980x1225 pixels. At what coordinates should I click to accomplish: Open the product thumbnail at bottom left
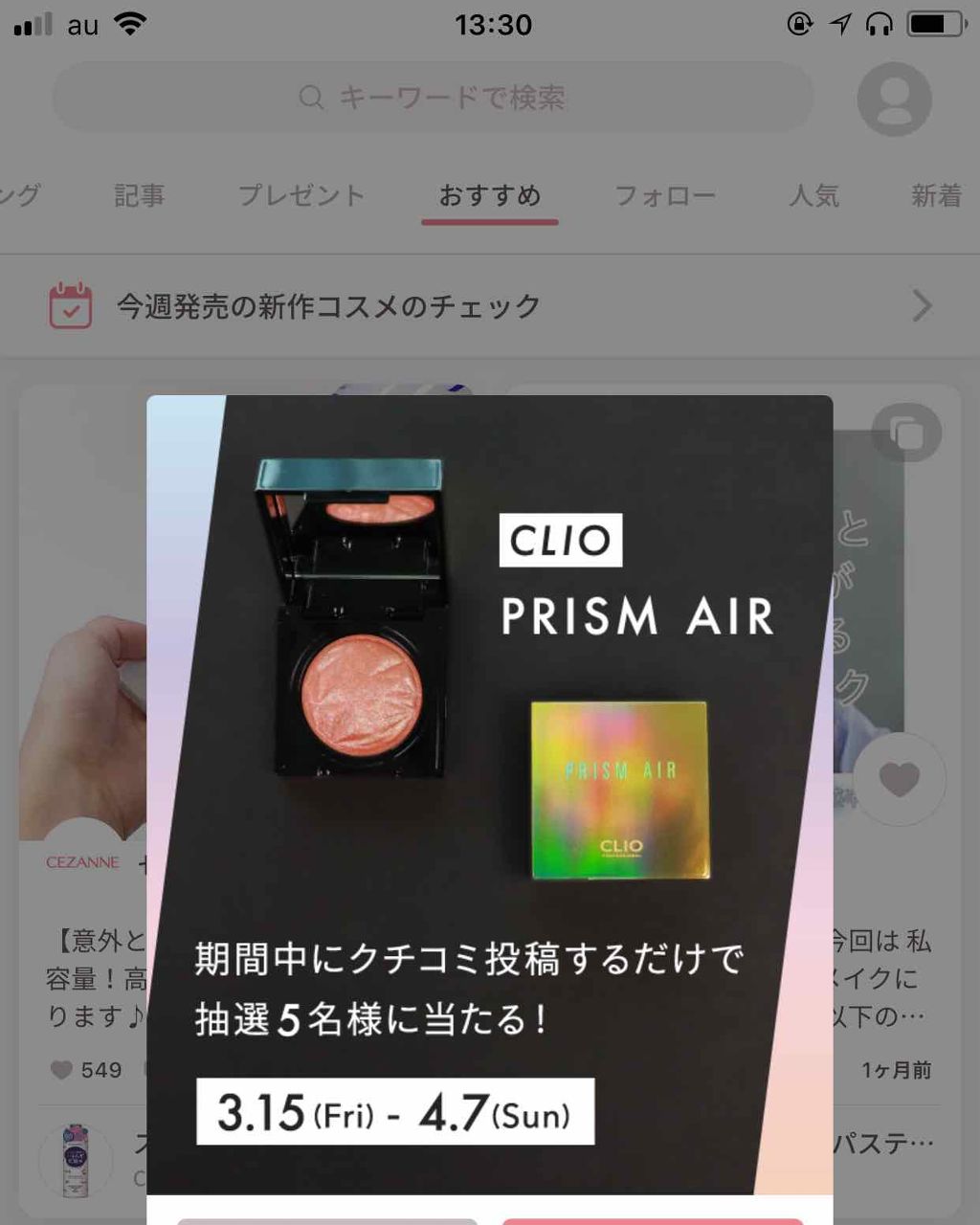[76, 1160]
